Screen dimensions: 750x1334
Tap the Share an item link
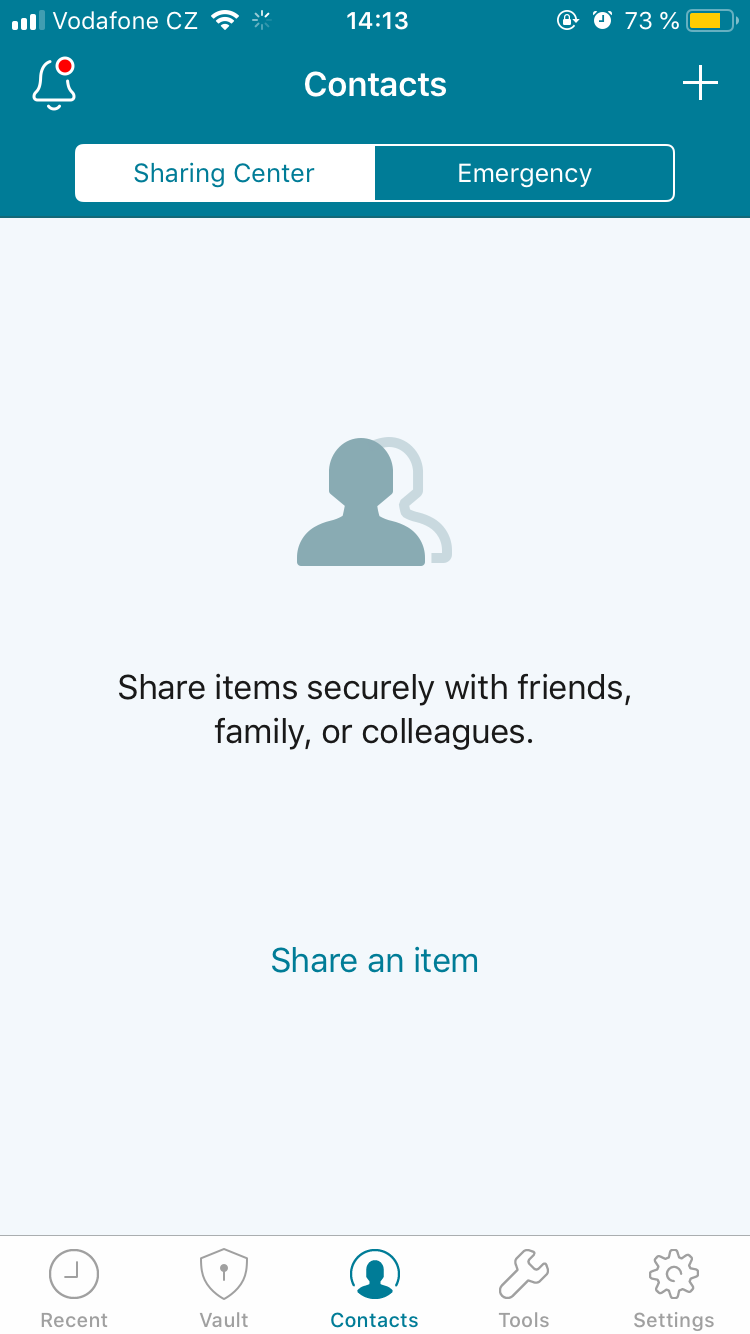point(375,960)
